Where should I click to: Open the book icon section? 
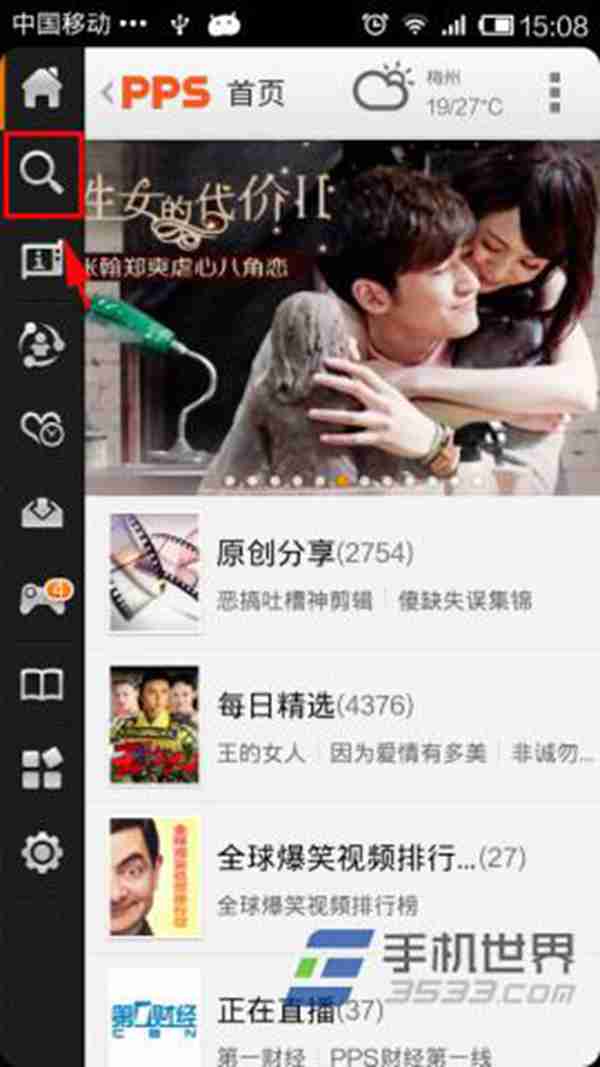click(x=42, y=685)
